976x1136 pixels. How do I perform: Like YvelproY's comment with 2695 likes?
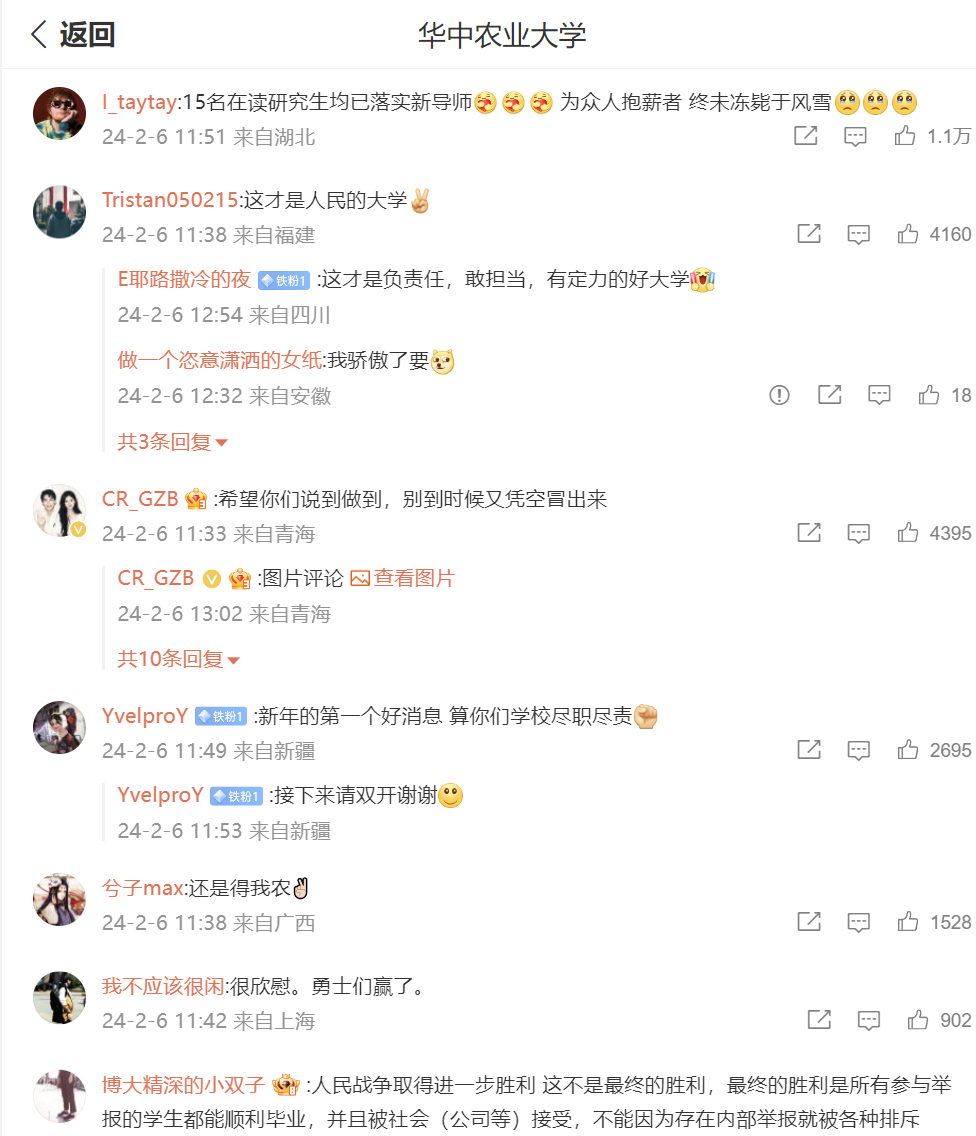point(908,749)
